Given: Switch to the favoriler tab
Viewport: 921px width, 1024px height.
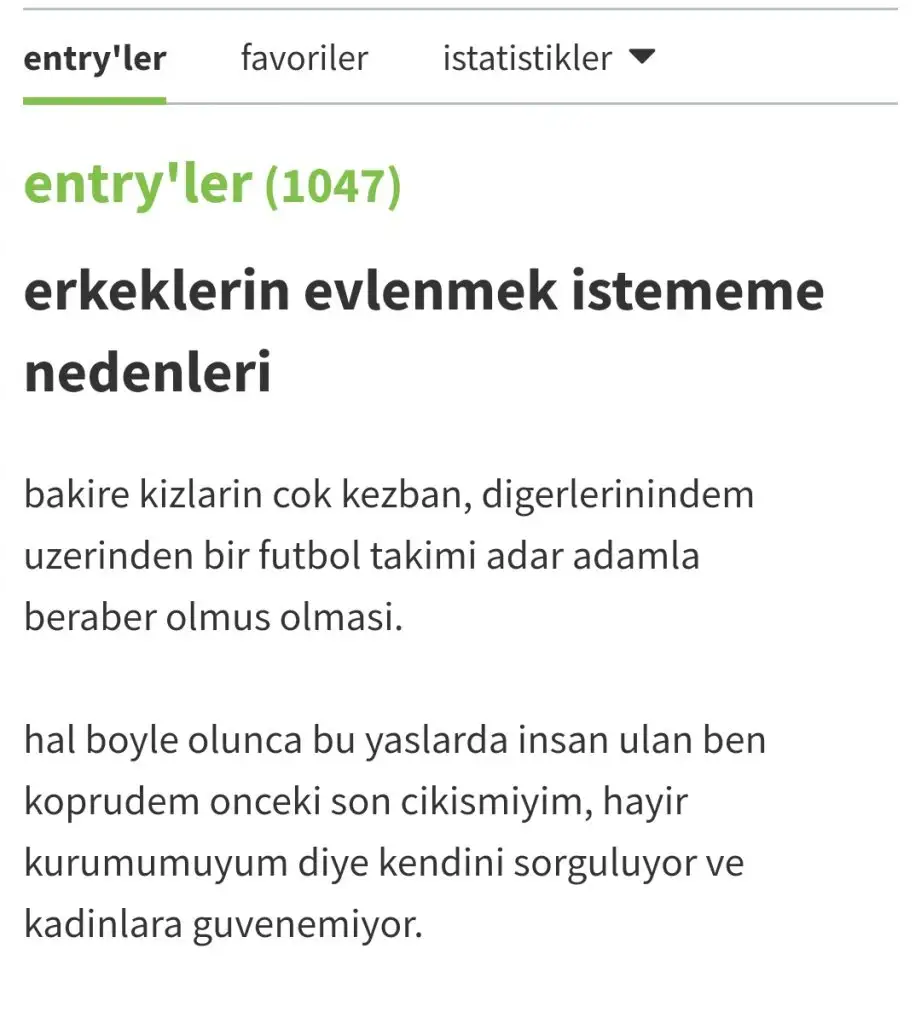Looking at the screenshot, I should click(304, 59).
